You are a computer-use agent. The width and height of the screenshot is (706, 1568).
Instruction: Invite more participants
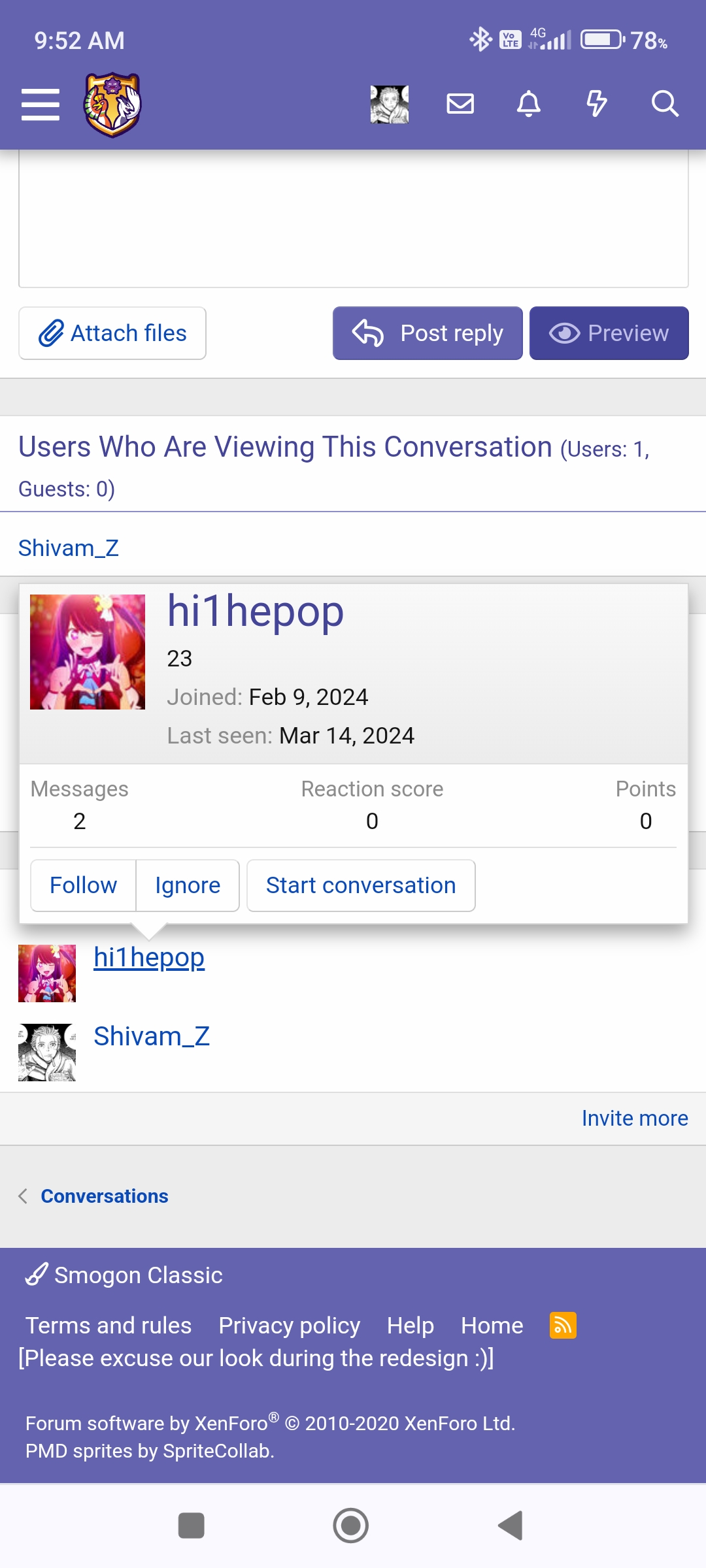tap(634, 1119)
